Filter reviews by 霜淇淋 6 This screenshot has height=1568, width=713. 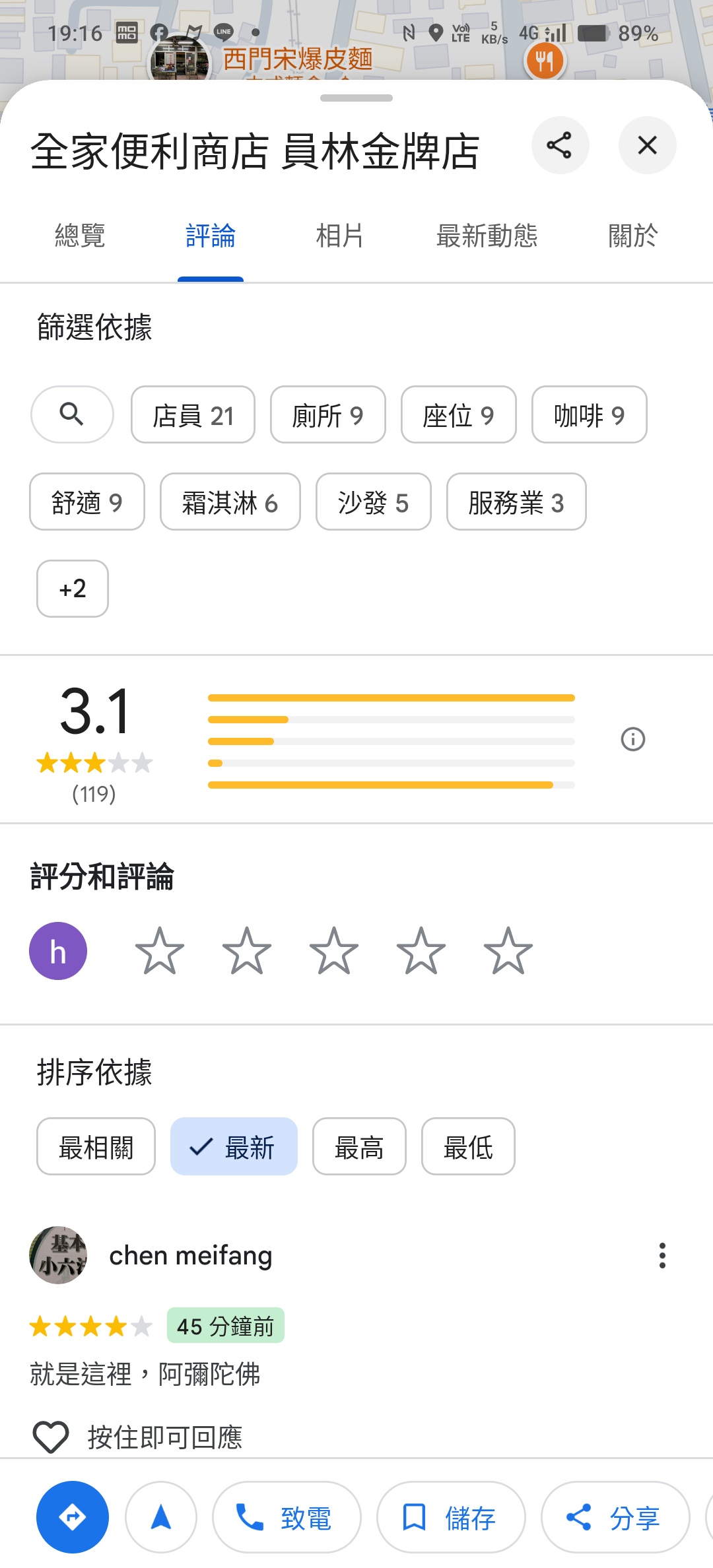tap(230, 502)
